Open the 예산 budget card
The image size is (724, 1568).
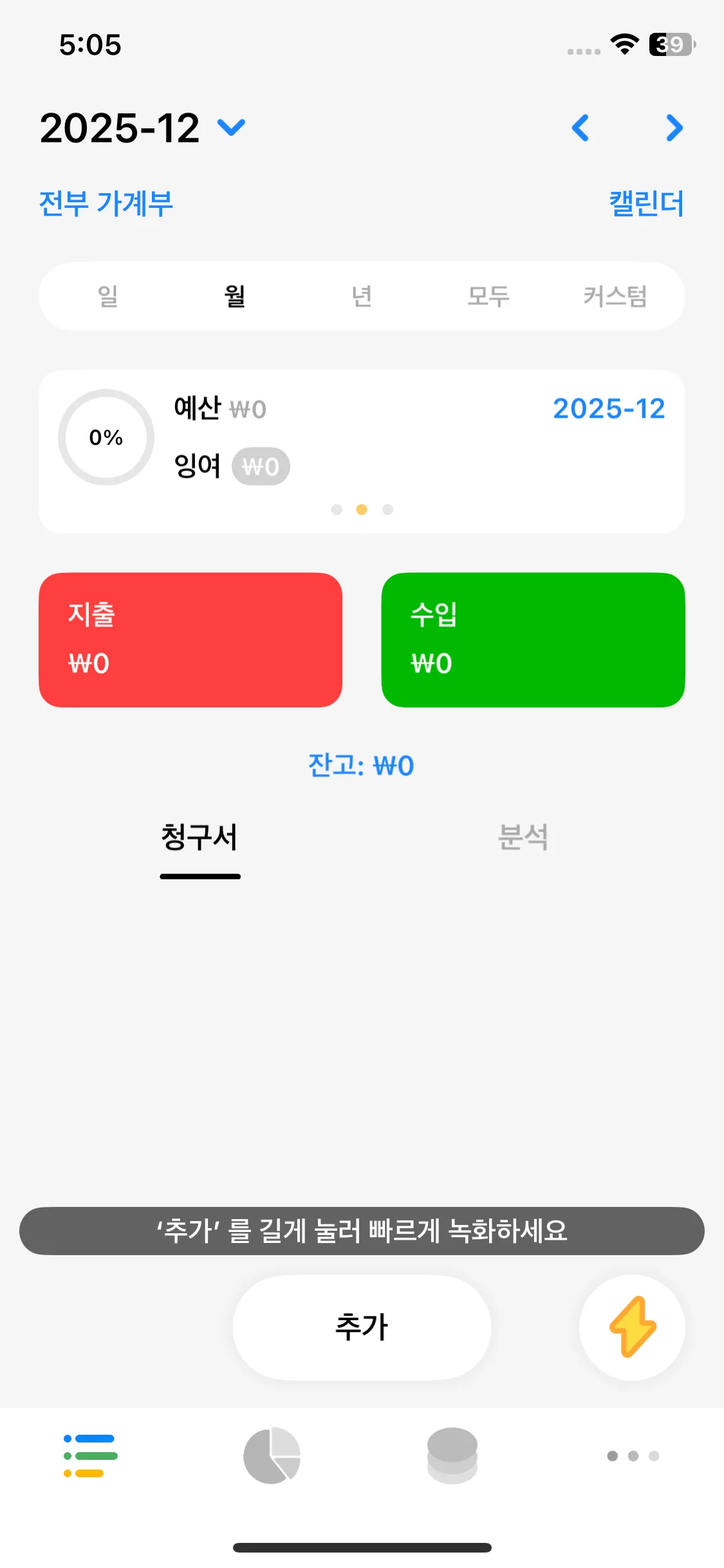click(x=362, y=451)
